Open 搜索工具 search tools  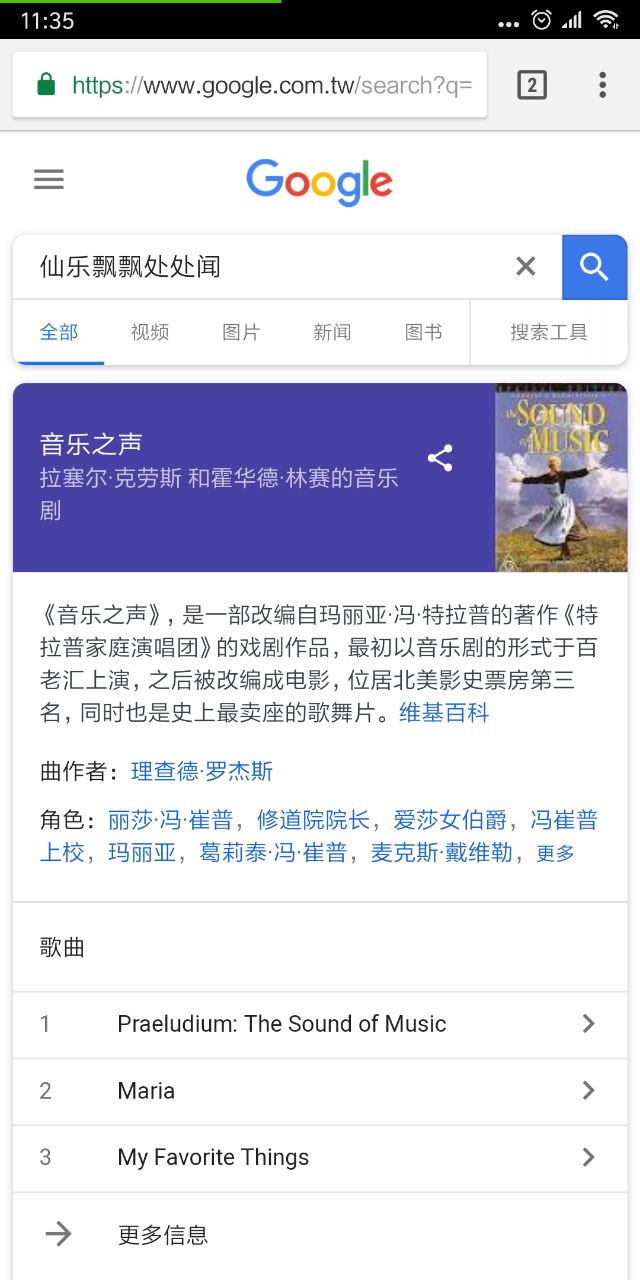(x=549, y=332)
